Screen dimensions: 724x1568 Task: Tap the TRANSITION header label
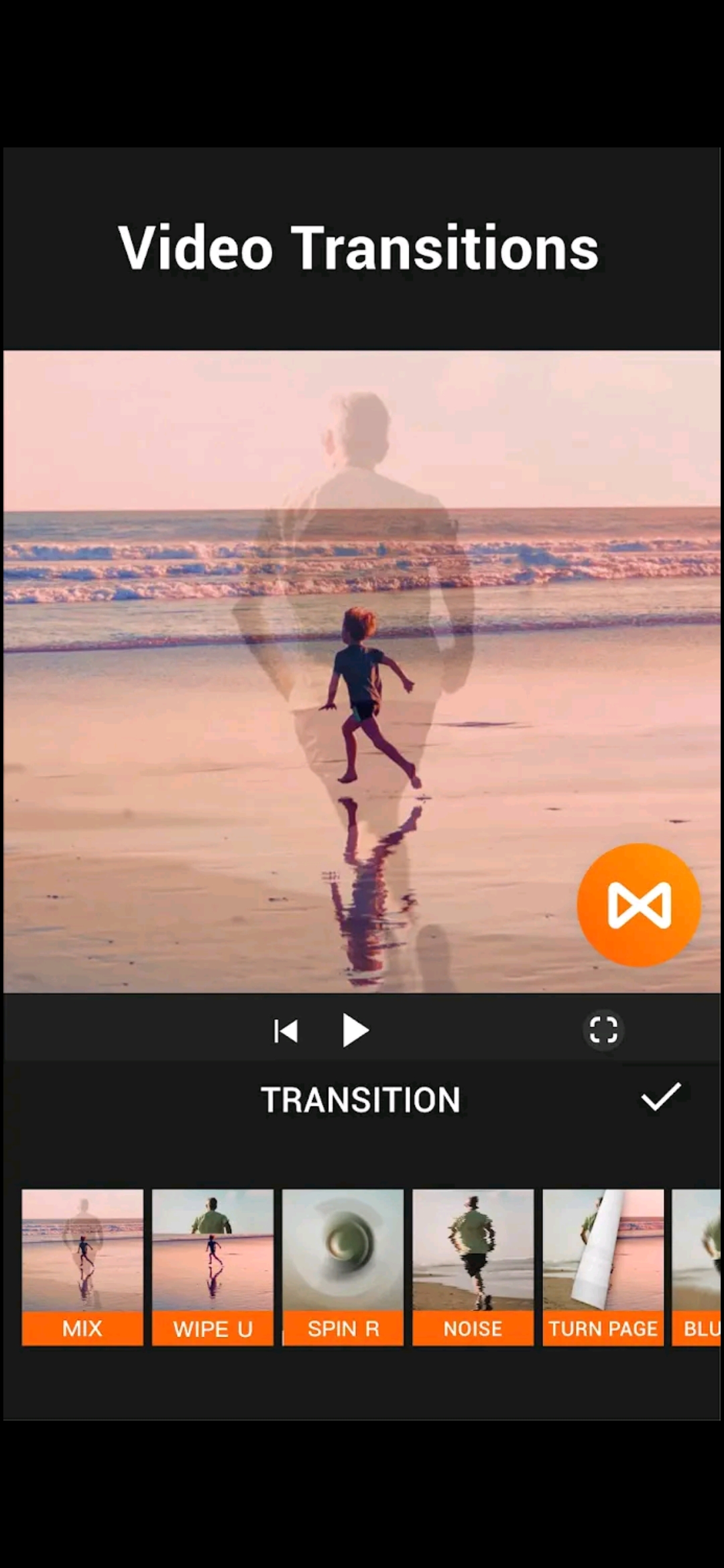pyautogui.click(x=360, y=1099)
